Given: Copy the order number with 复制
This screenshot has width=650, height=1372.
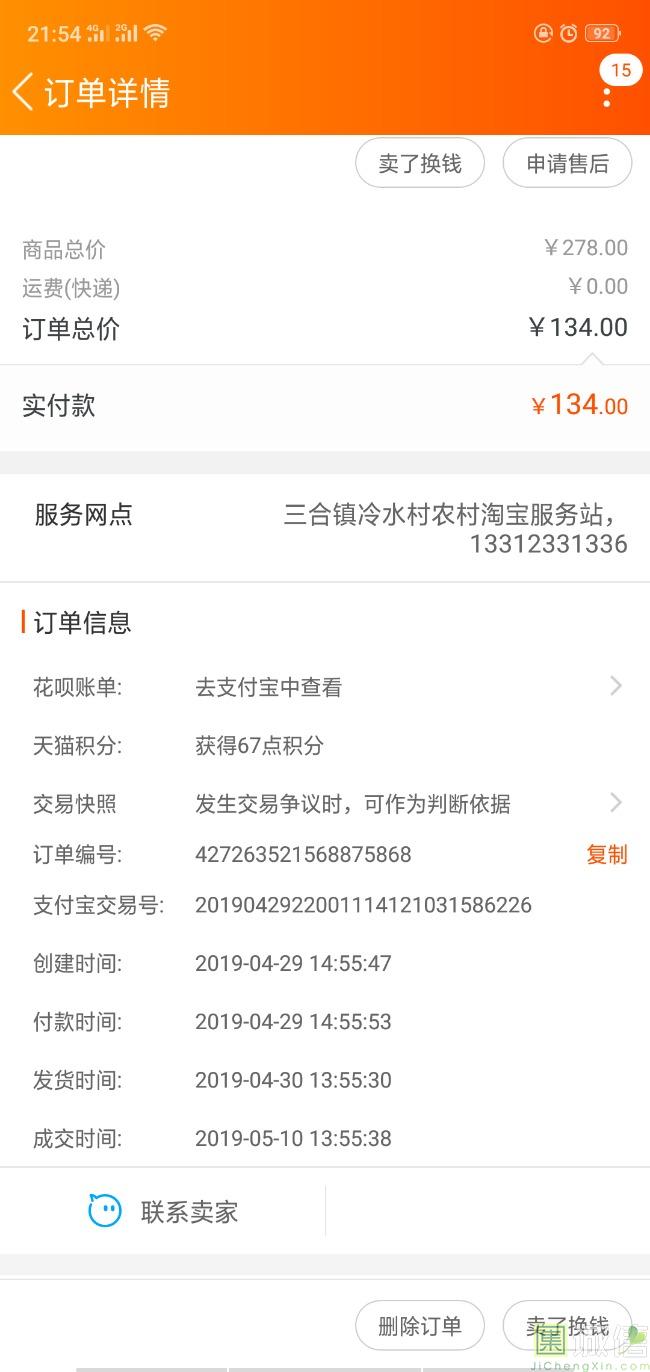Looking at the screenshot, I should 606,854.
